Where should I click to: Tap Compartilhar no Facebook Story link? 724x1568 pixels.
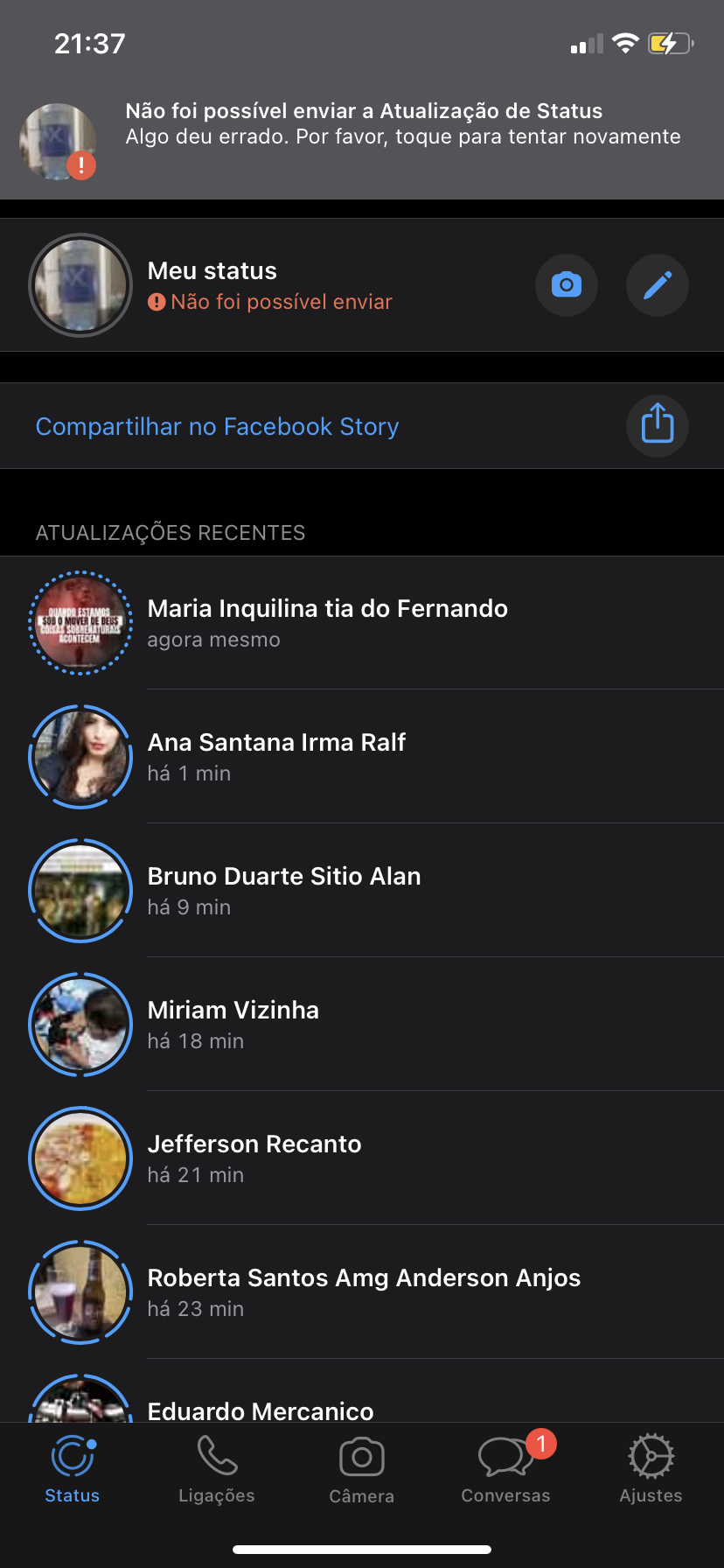click(x=217, y=427)
